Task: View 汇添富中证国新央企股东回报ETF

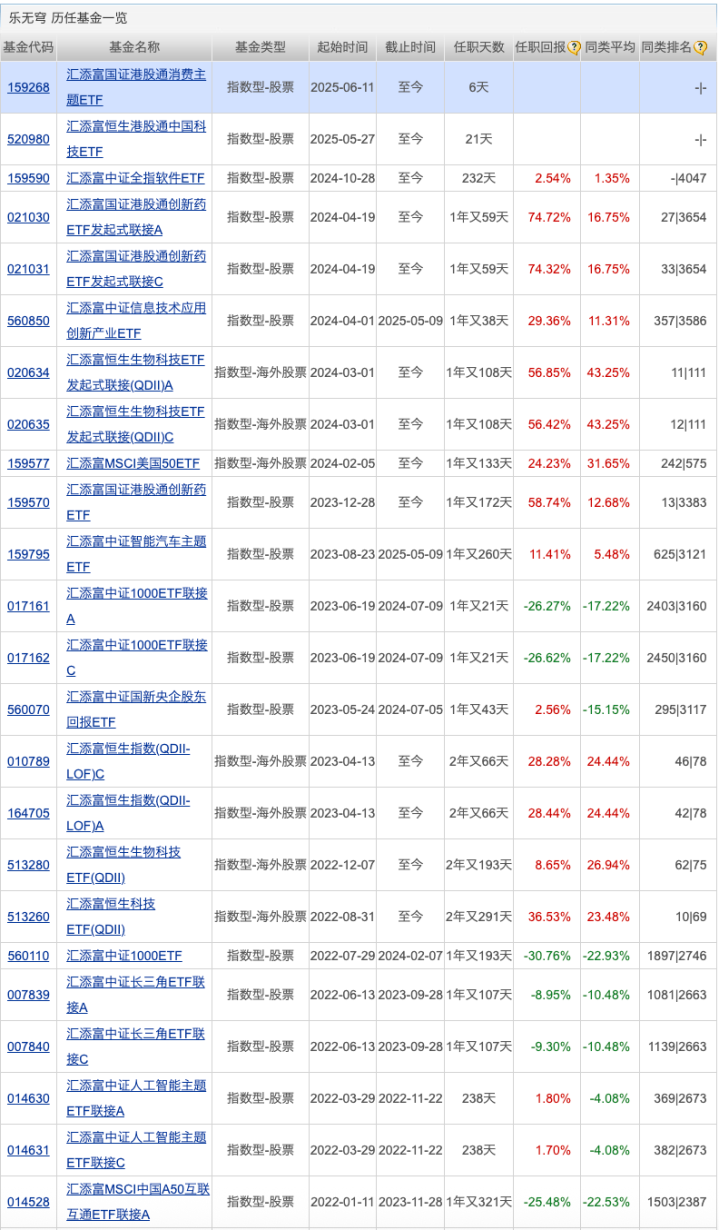Action: point(136,709)
